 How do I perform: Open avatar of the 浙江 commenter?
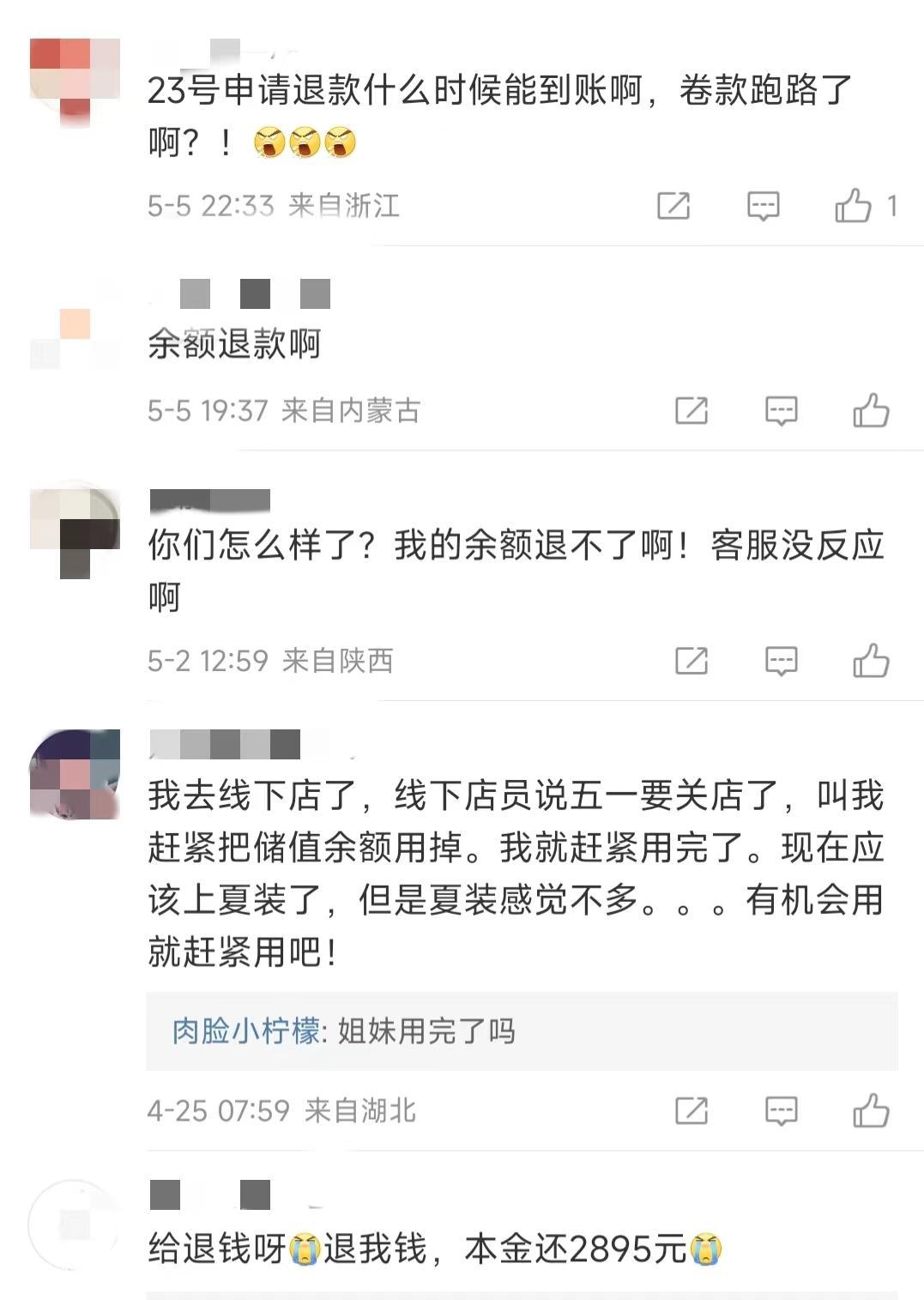coord(75,83)
